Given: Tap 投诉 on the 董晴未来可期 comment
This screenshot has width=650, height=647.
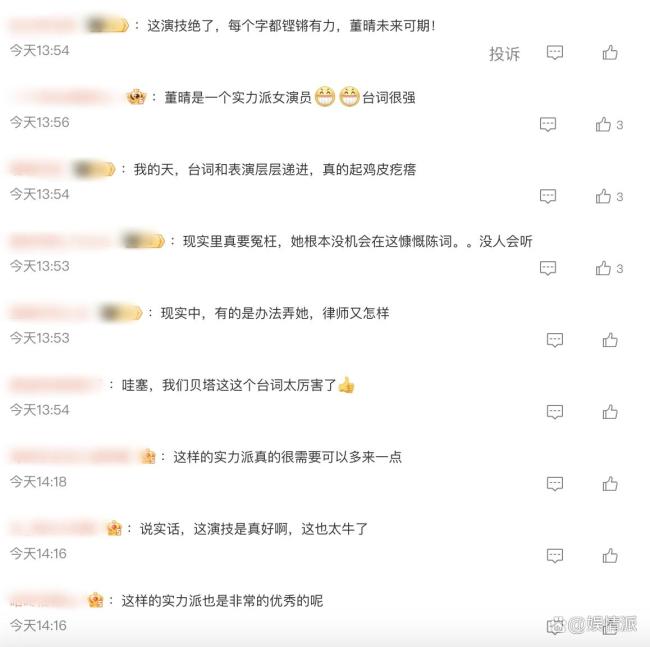Looking at the screenshot, I should pyautogui.click(x=504, y=54).
